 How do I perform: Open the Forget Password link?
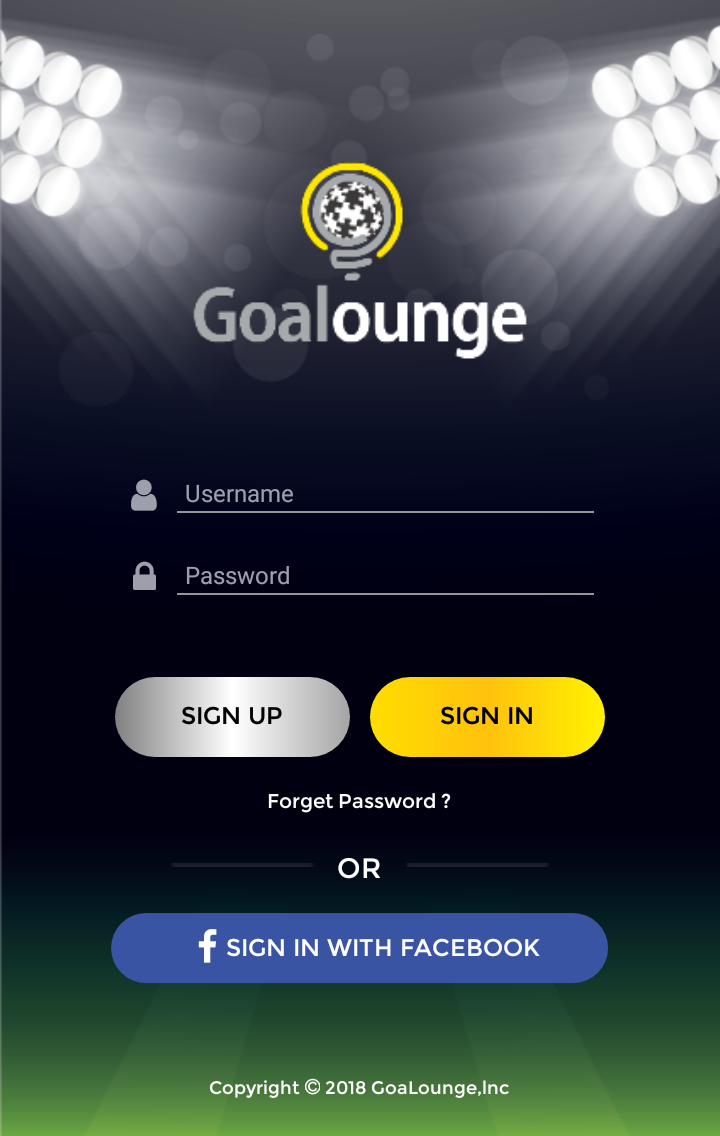(x=359, y=801)
